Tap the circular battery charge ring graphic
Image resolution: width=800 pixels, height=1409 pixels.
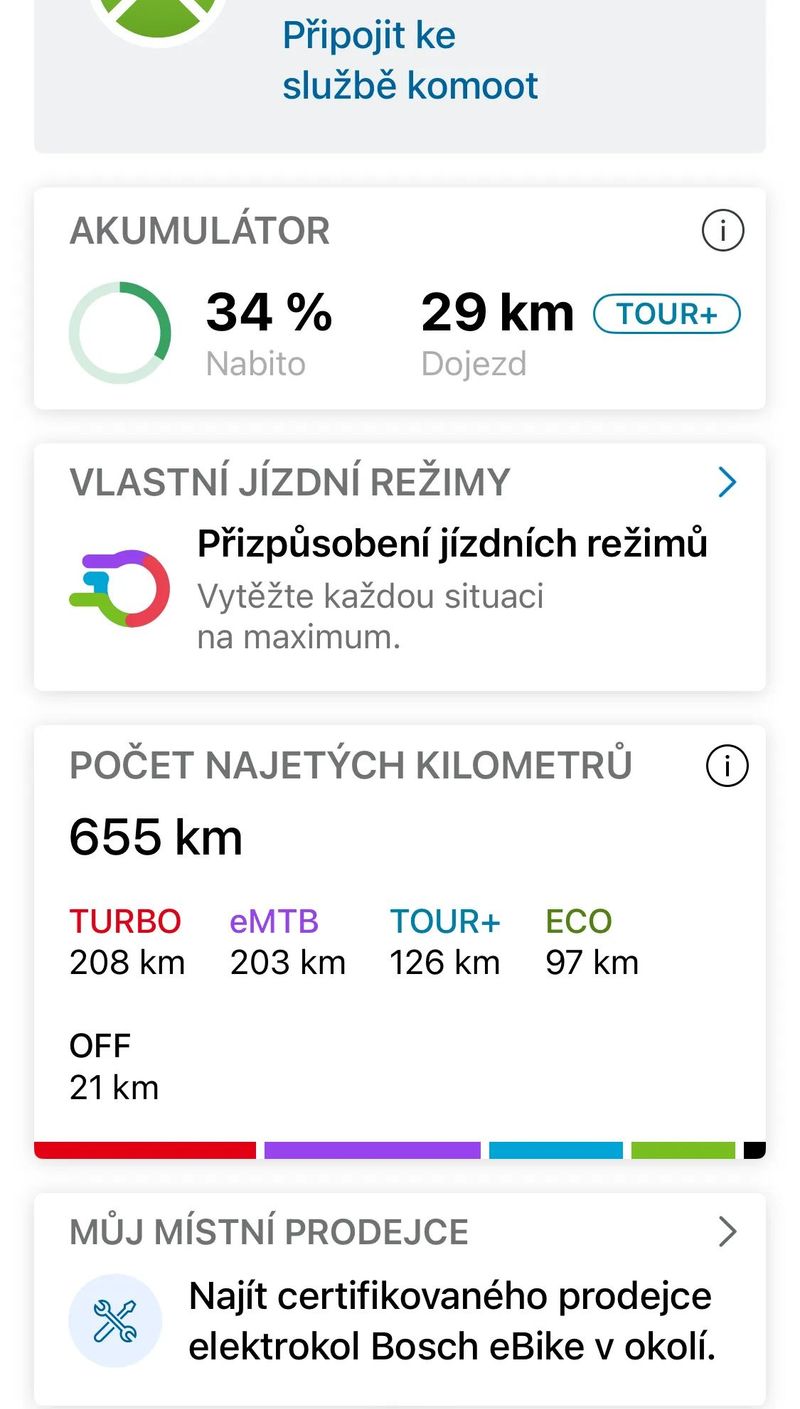(120, 333)
